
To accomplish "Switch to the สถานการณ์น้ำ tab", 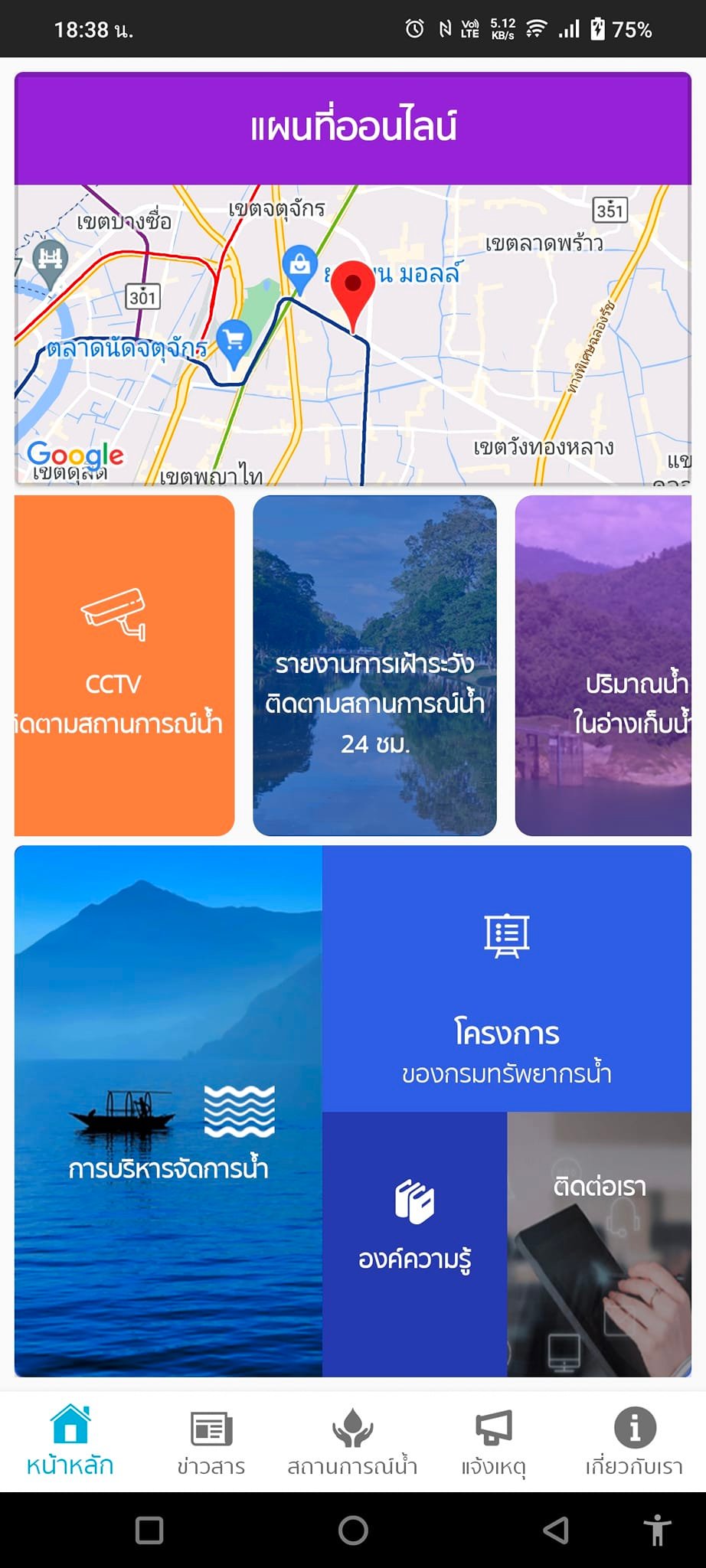I will [352, 1441].
